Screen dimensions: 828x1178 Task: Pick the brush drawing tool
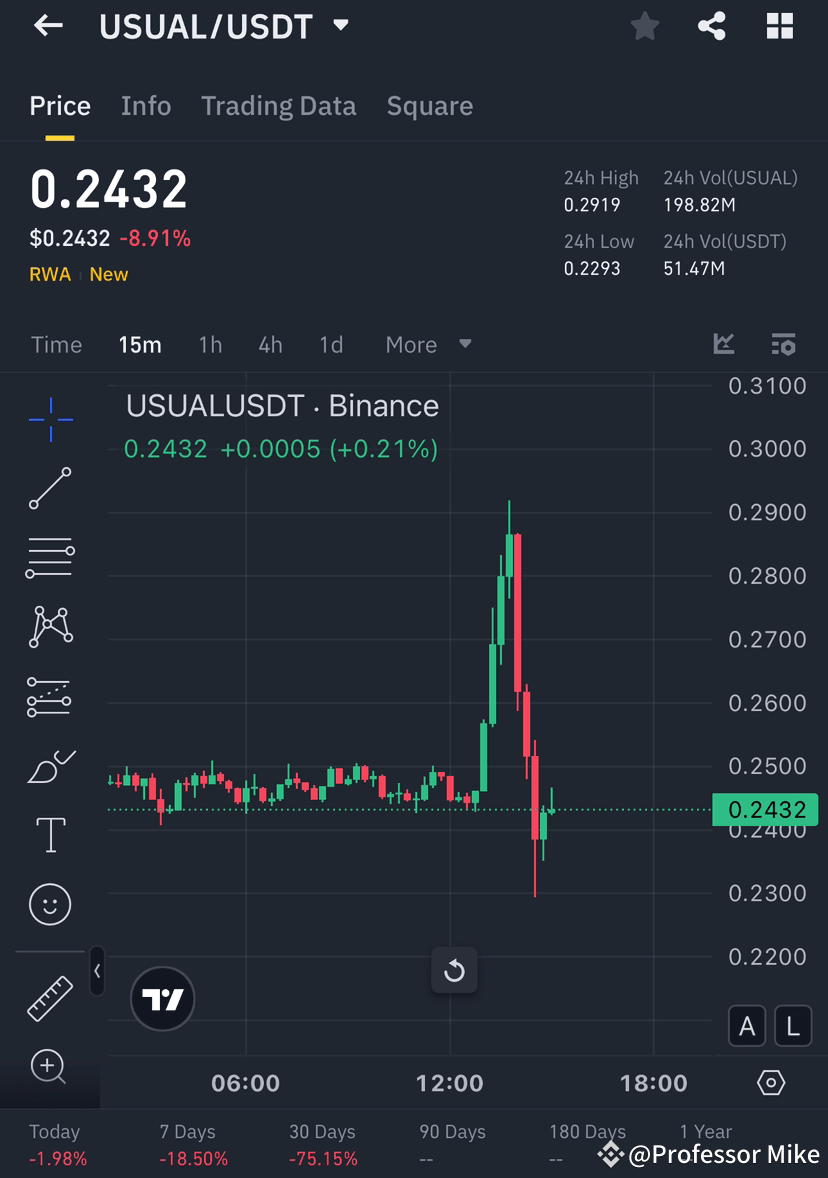(49, 764)
